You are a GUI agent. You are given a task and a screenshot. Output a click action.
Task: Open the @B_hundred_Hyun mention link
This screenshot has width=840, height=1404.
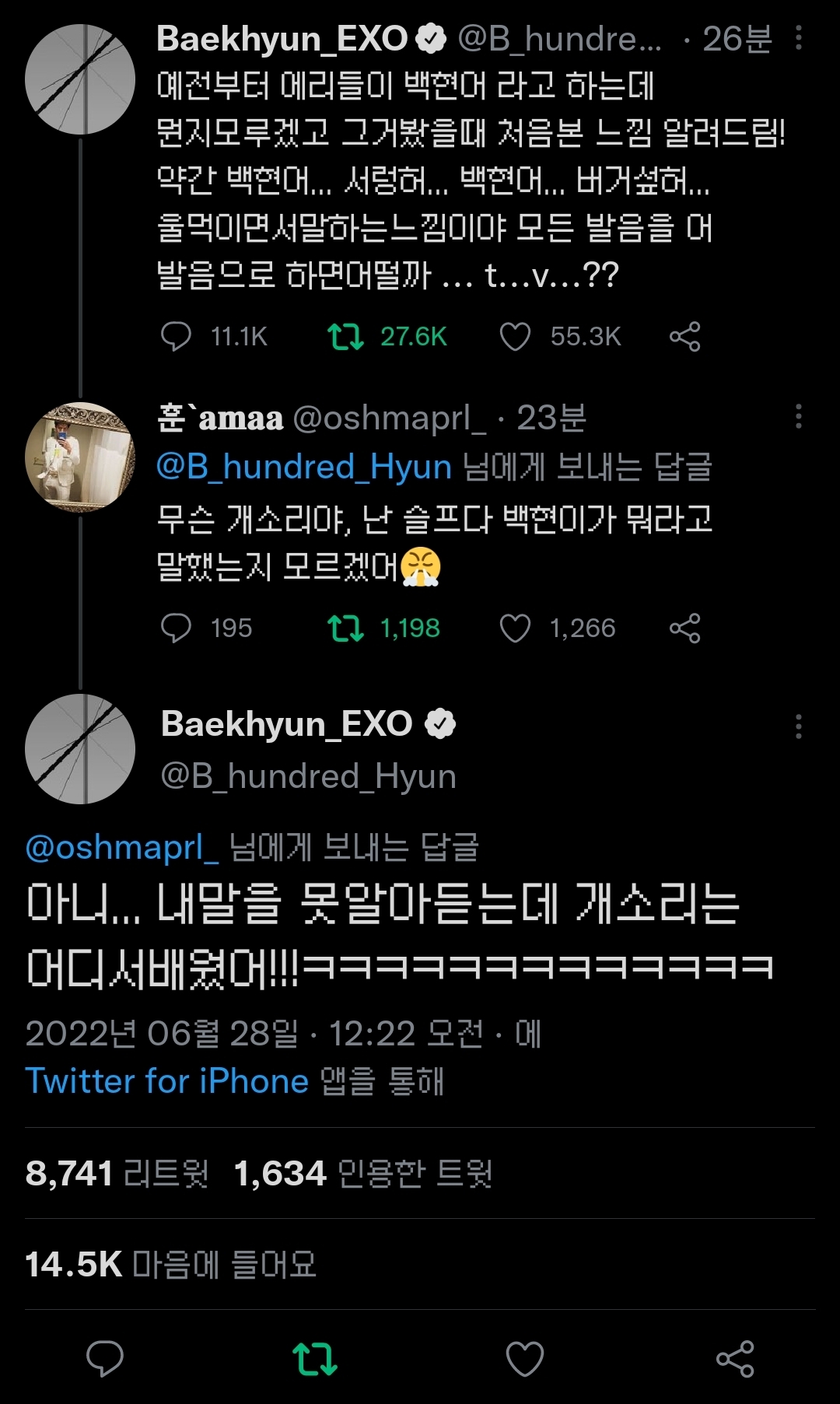pos(304,466)
